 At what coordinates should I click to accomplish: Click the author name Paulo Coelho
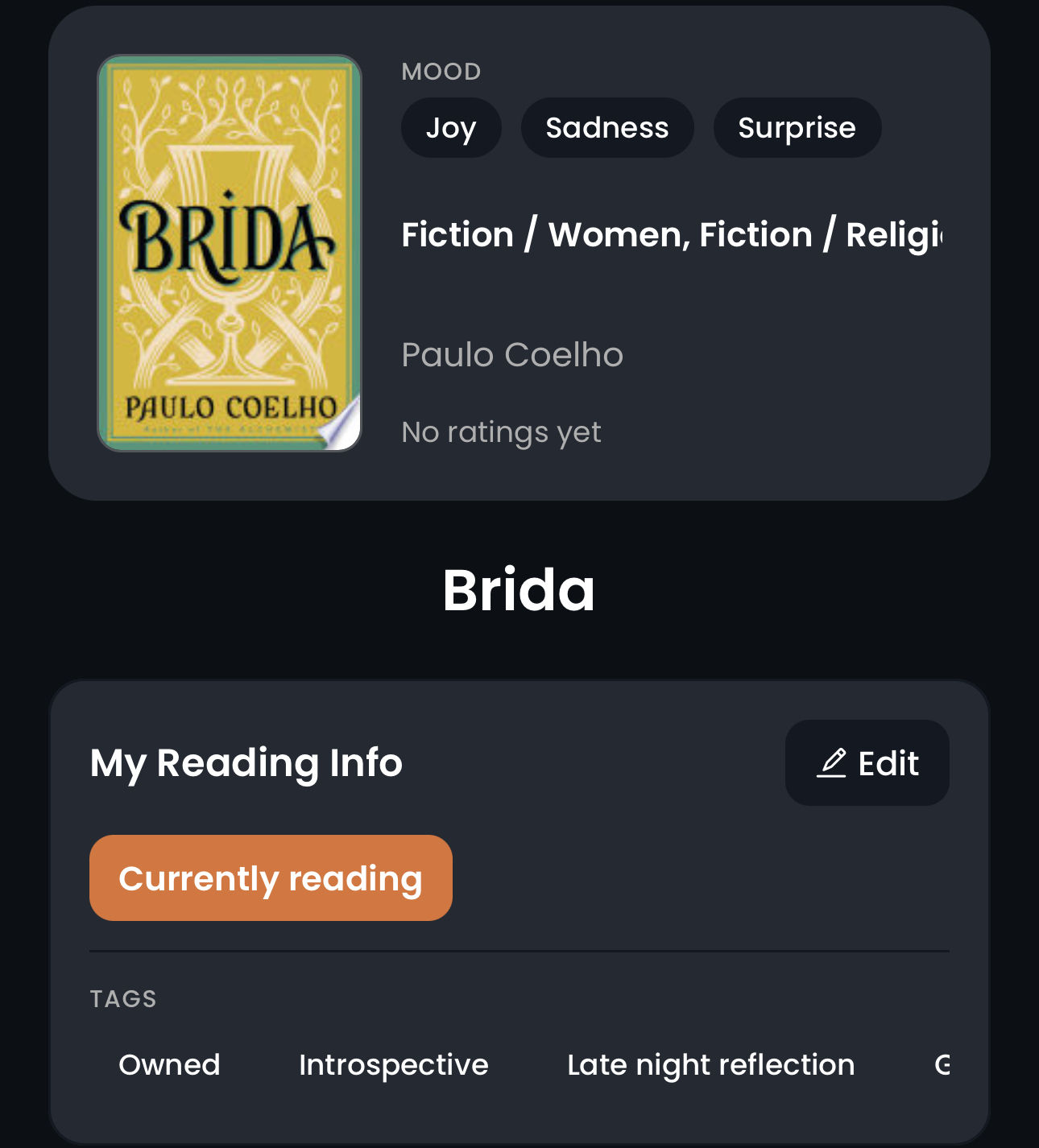[x=512, y=354]
